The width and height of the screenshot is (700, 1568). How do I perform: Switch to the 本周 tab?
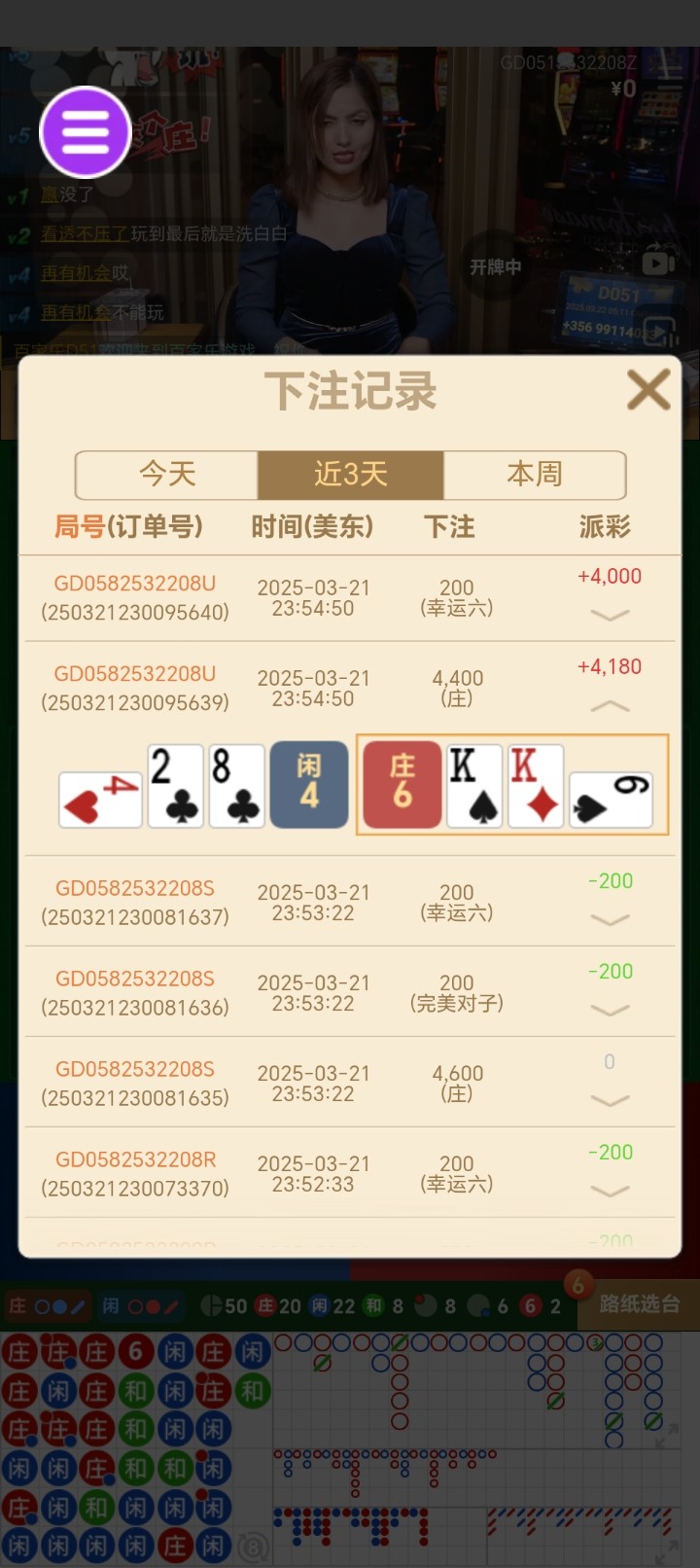tap(534, 475)
